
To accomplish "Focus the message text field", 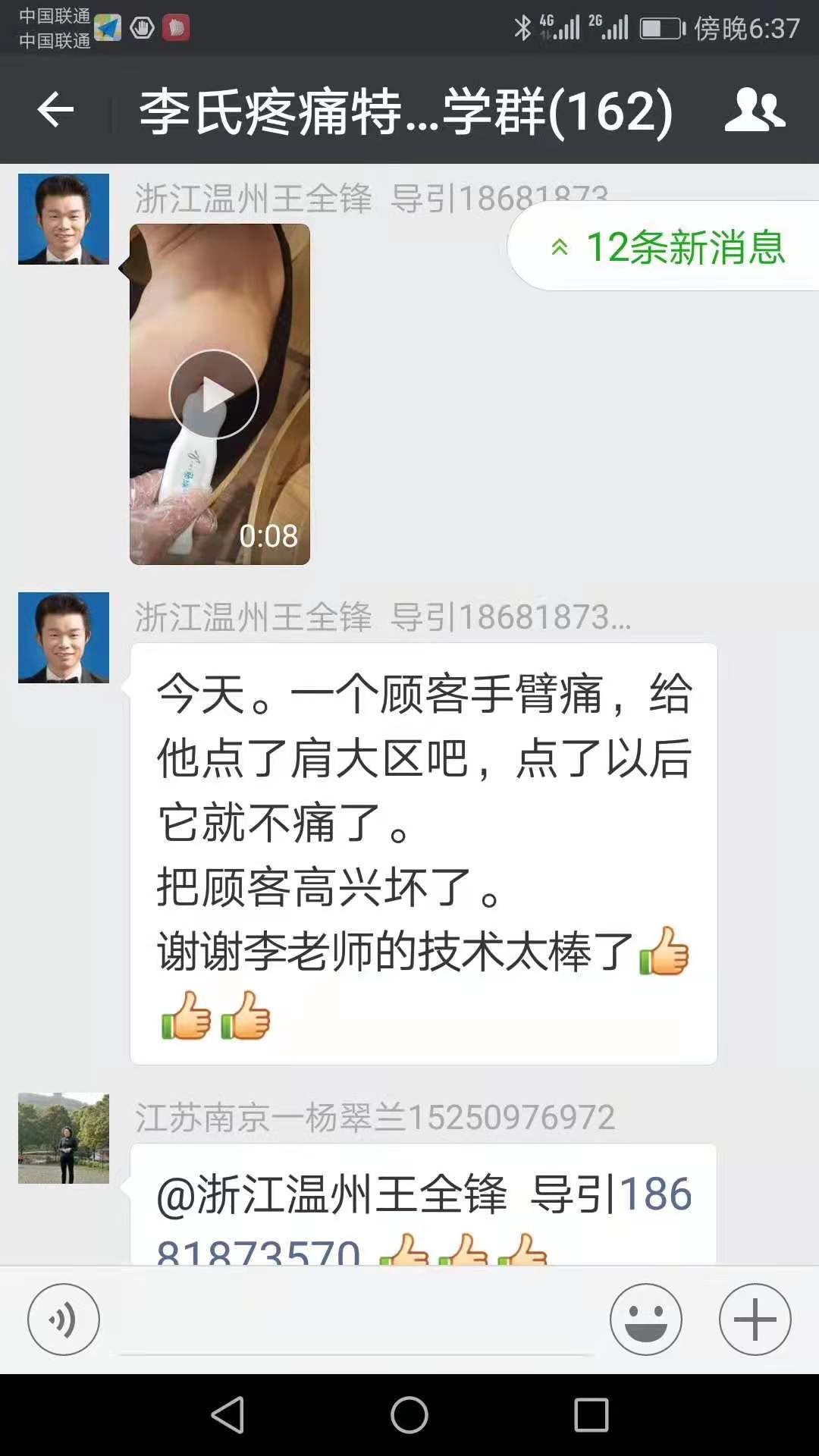I will pyautogui.click(x=356, y=1321).
